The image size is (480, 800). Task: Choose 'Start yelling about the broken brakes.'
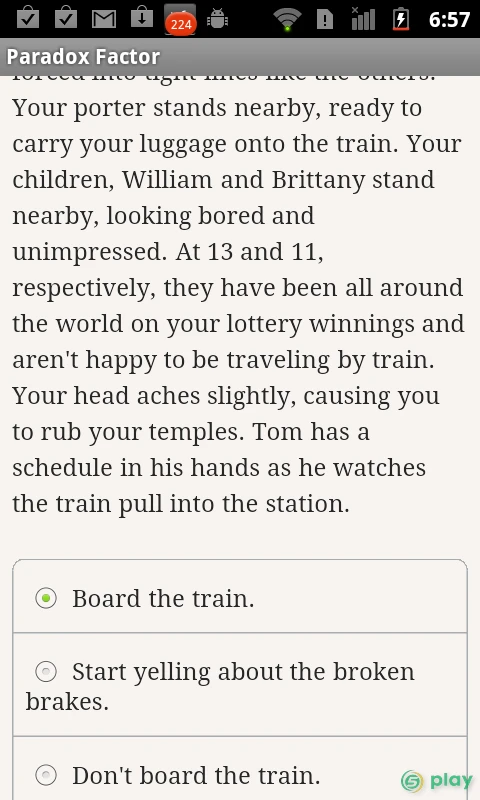tap(240, 685)
